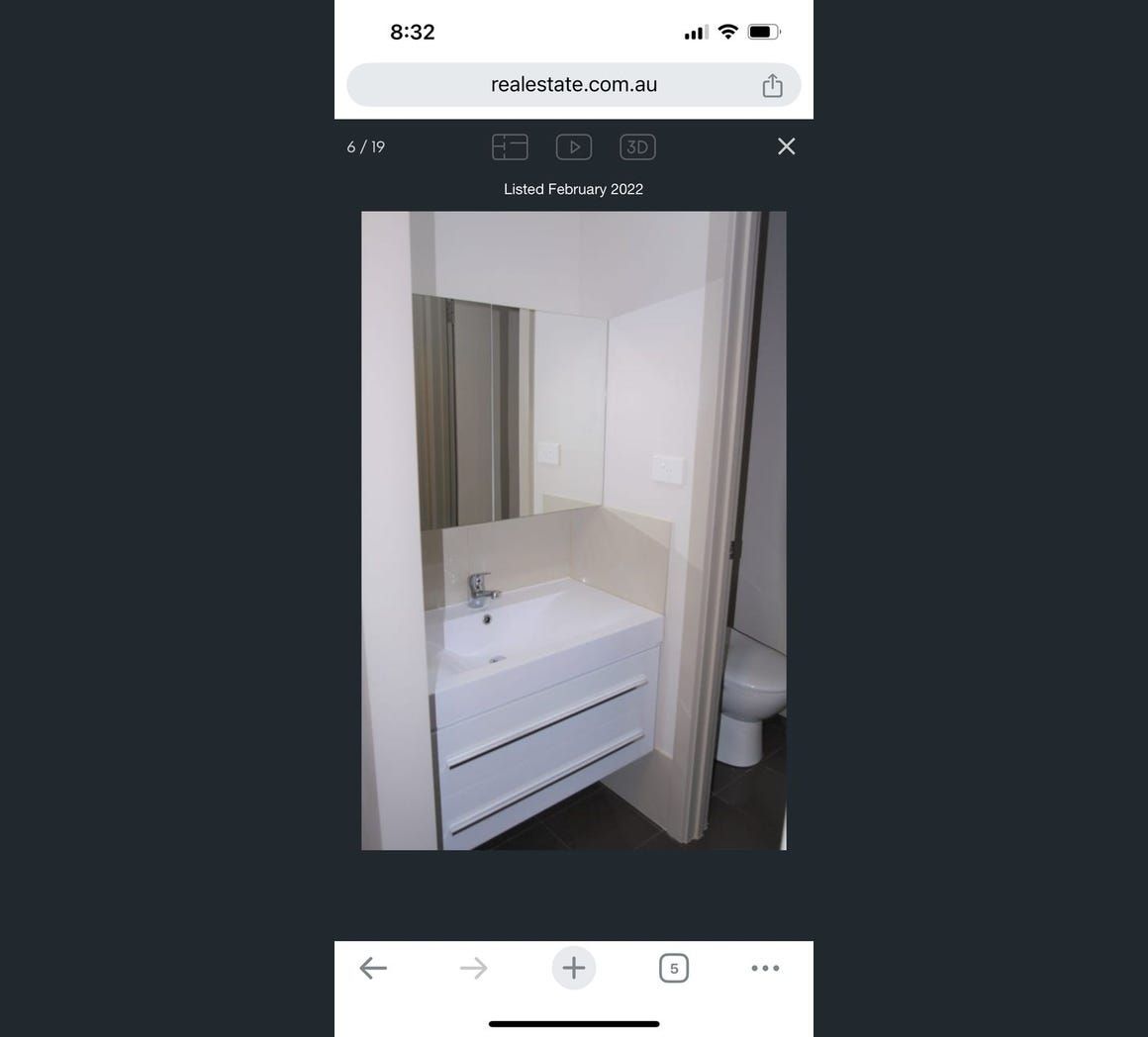Open the 3D tour
This screenshot has width=1148, height=1037.
point(637,147)
